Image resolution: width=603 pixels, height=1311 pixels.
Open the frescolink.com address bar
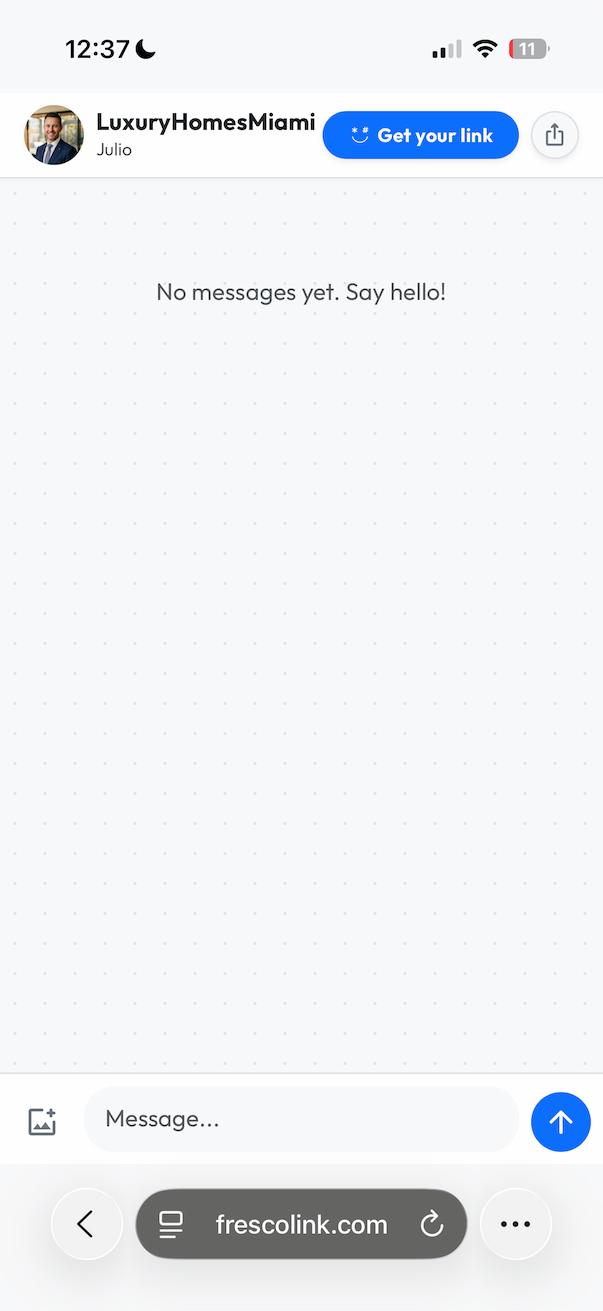[301, 1224]
